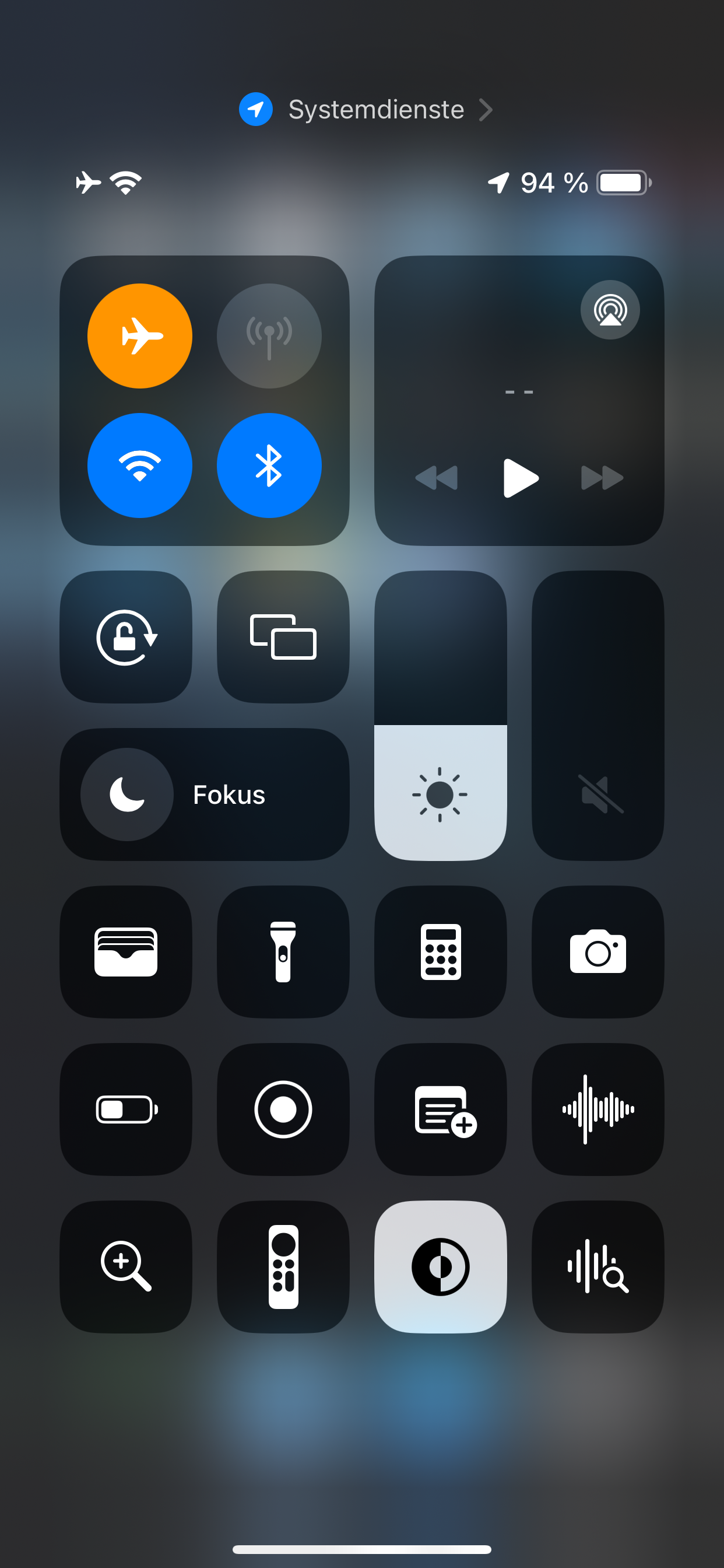Toggle the Fokus moon button
This screenshot has height=1568, width=724.
(127, 794)
